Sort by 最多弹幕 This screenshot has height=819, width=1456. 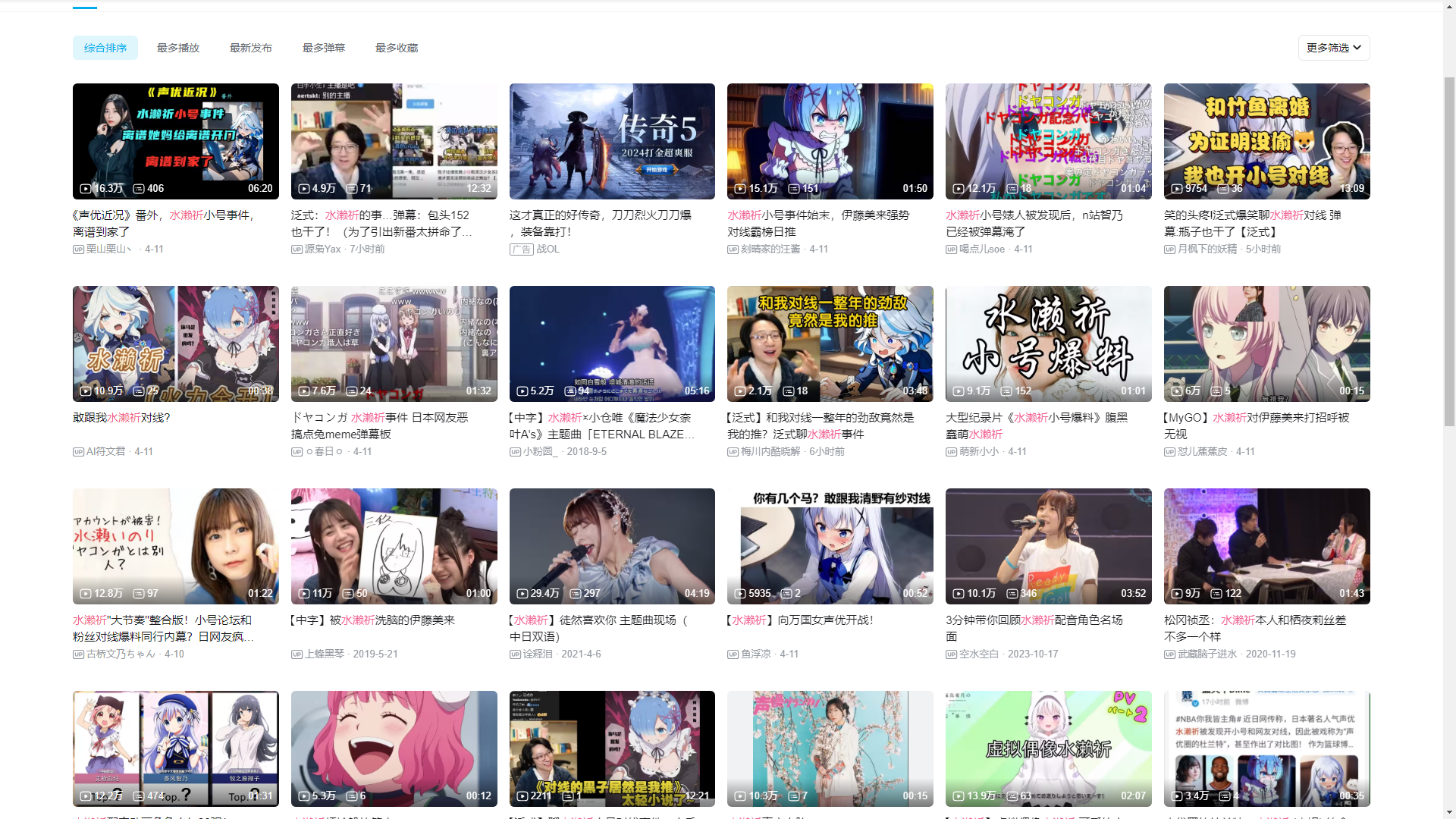click(324, 48)
